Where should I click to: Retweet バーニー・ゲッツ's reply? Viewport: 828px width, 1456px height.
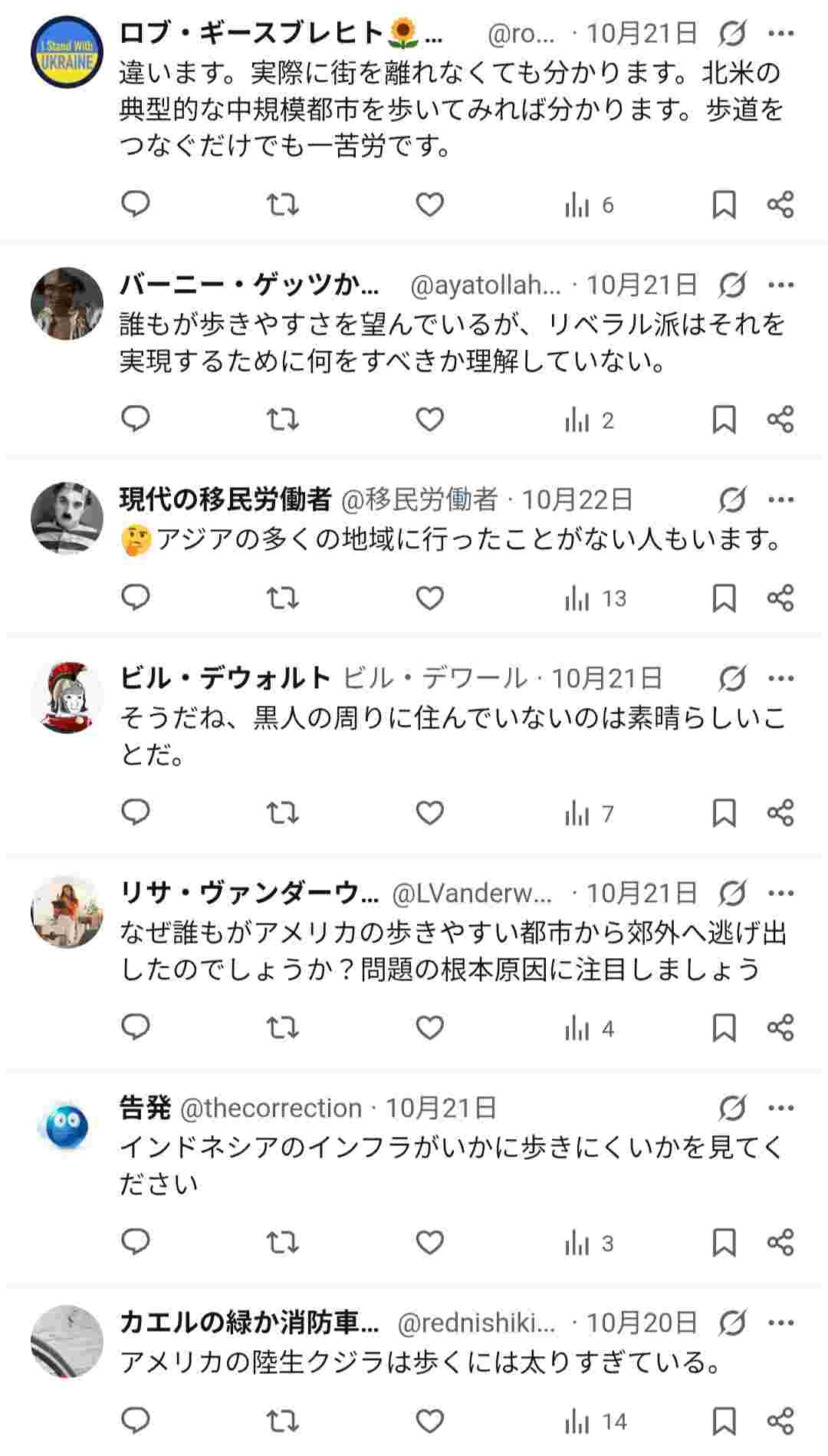(x=284, y=418)
